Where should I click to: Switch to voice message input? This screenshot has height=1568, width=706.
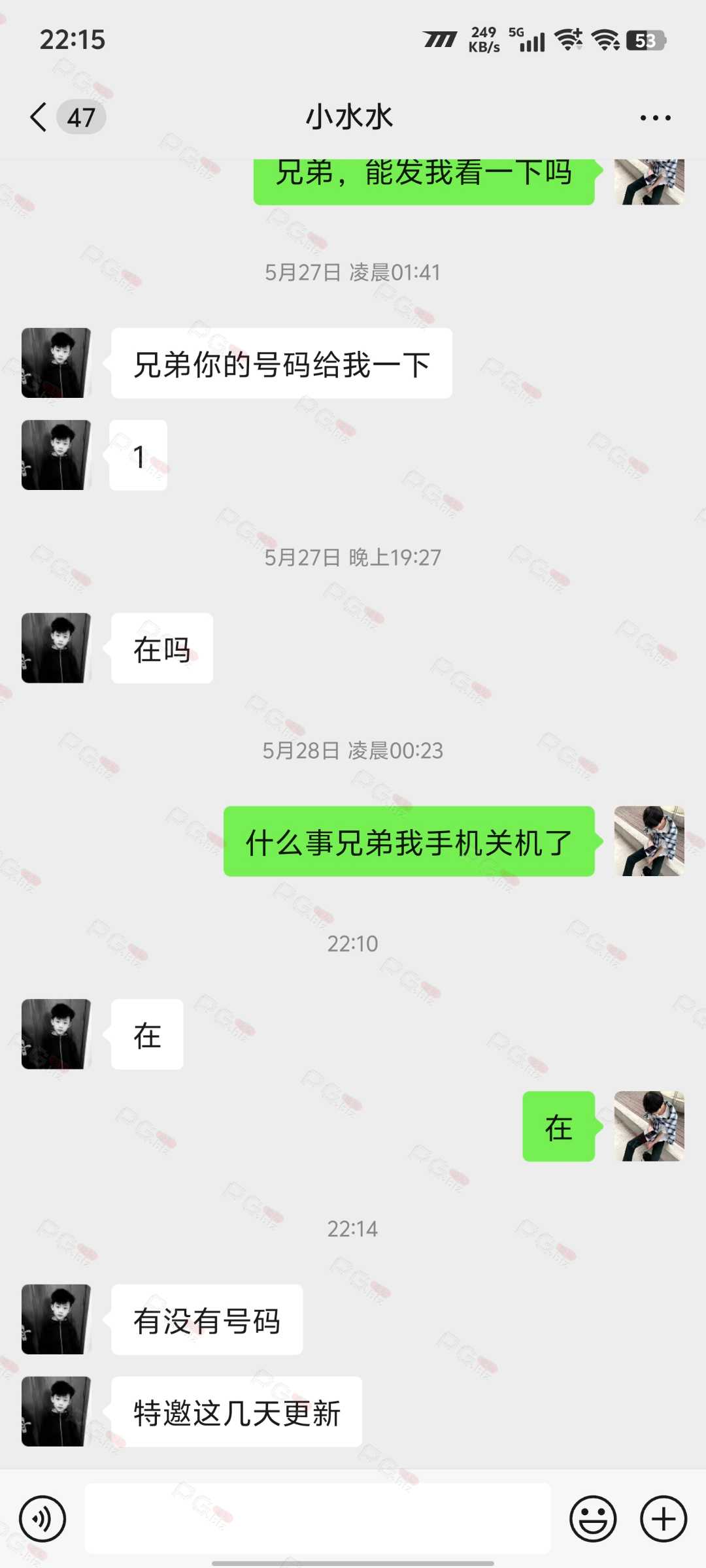(x=42, y=1518)
